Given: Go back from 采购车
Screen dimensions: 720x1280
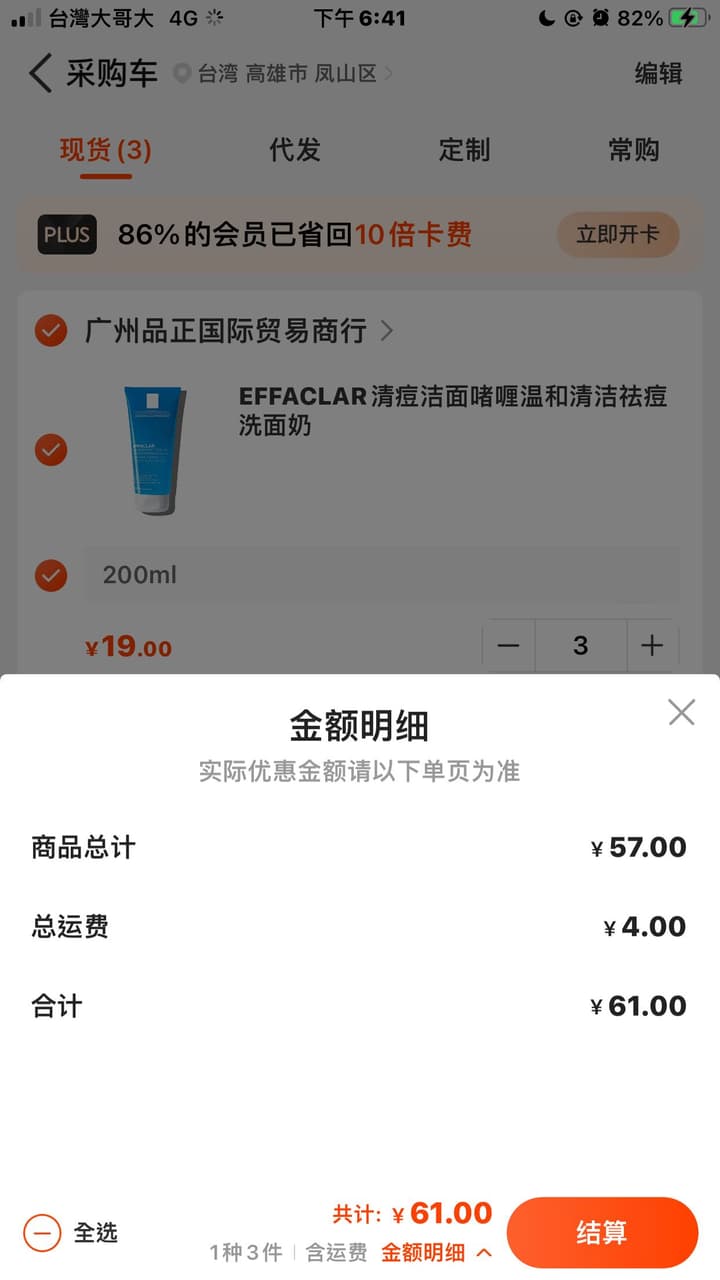Looking at the screenshot, I should click(40, 73).
